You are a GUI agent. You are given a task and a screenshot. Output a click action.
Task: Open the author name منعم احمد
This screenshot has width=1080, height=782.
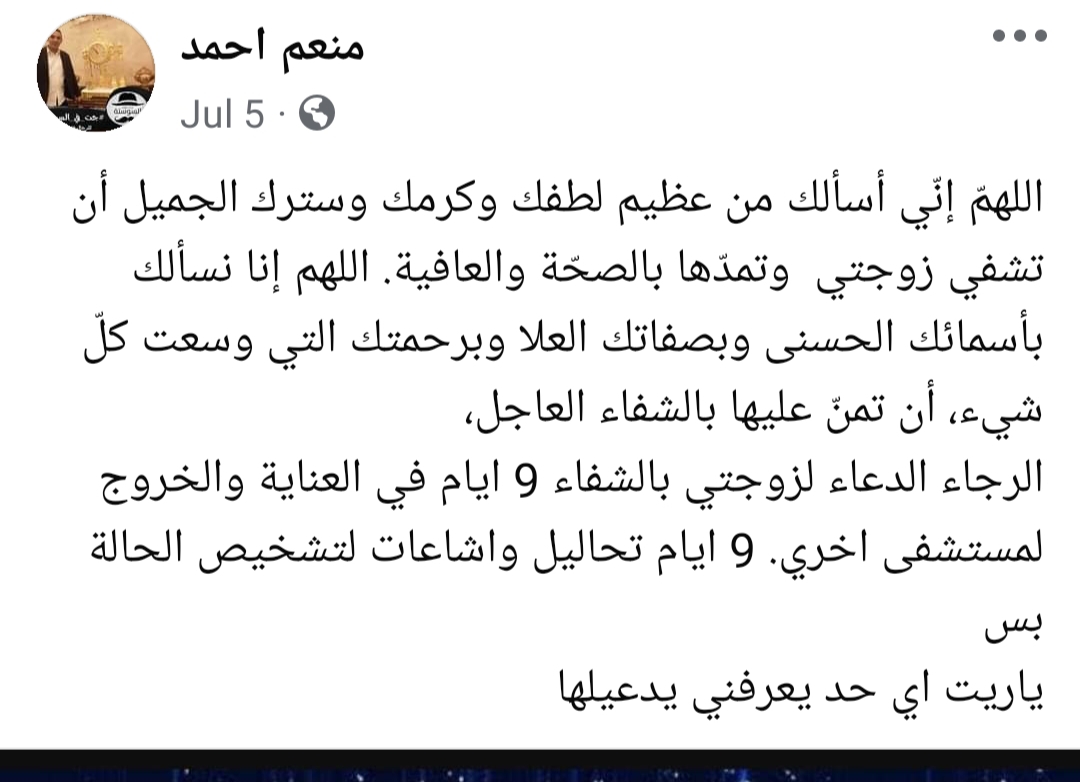271,47
